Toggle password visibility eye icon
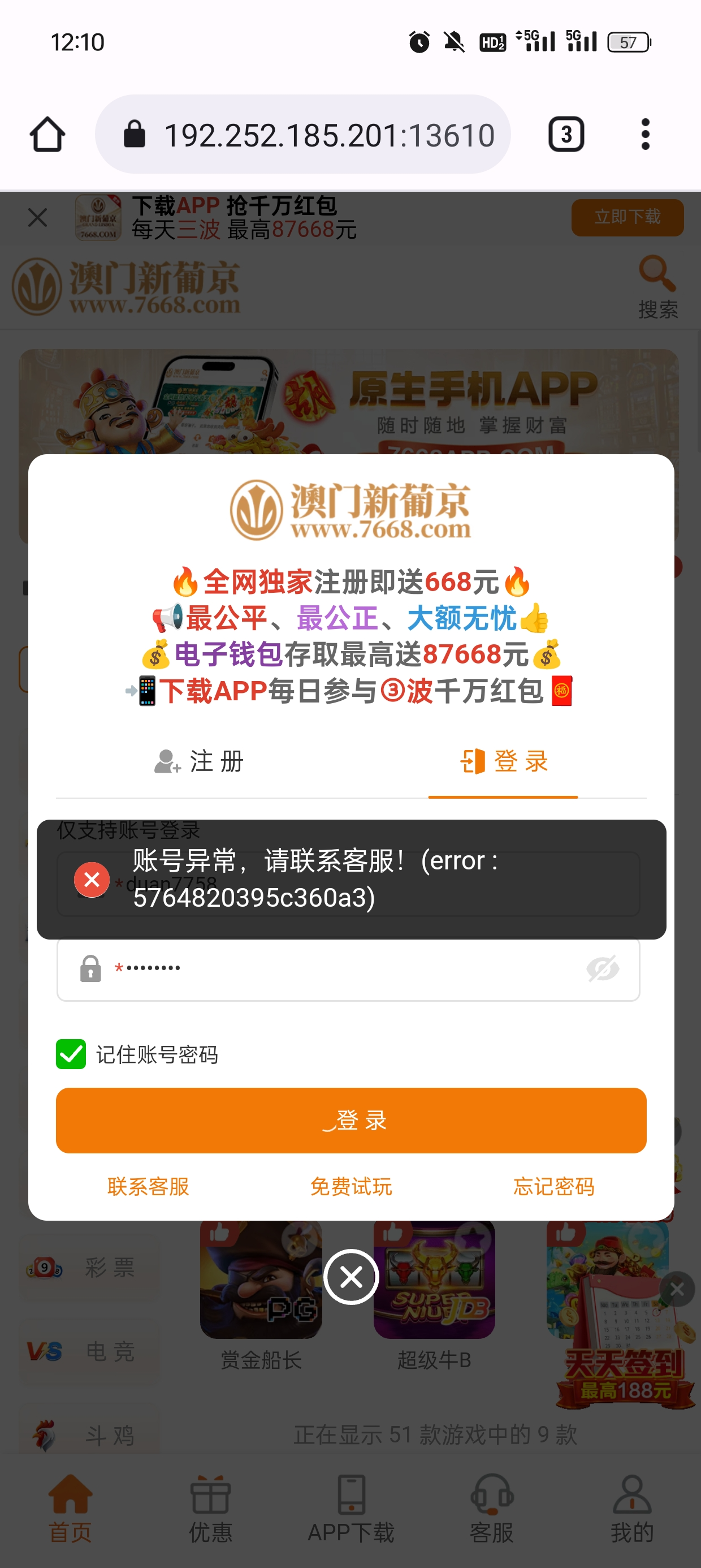The width and height of the screenshot is (701, 1568). click(603, 968)
